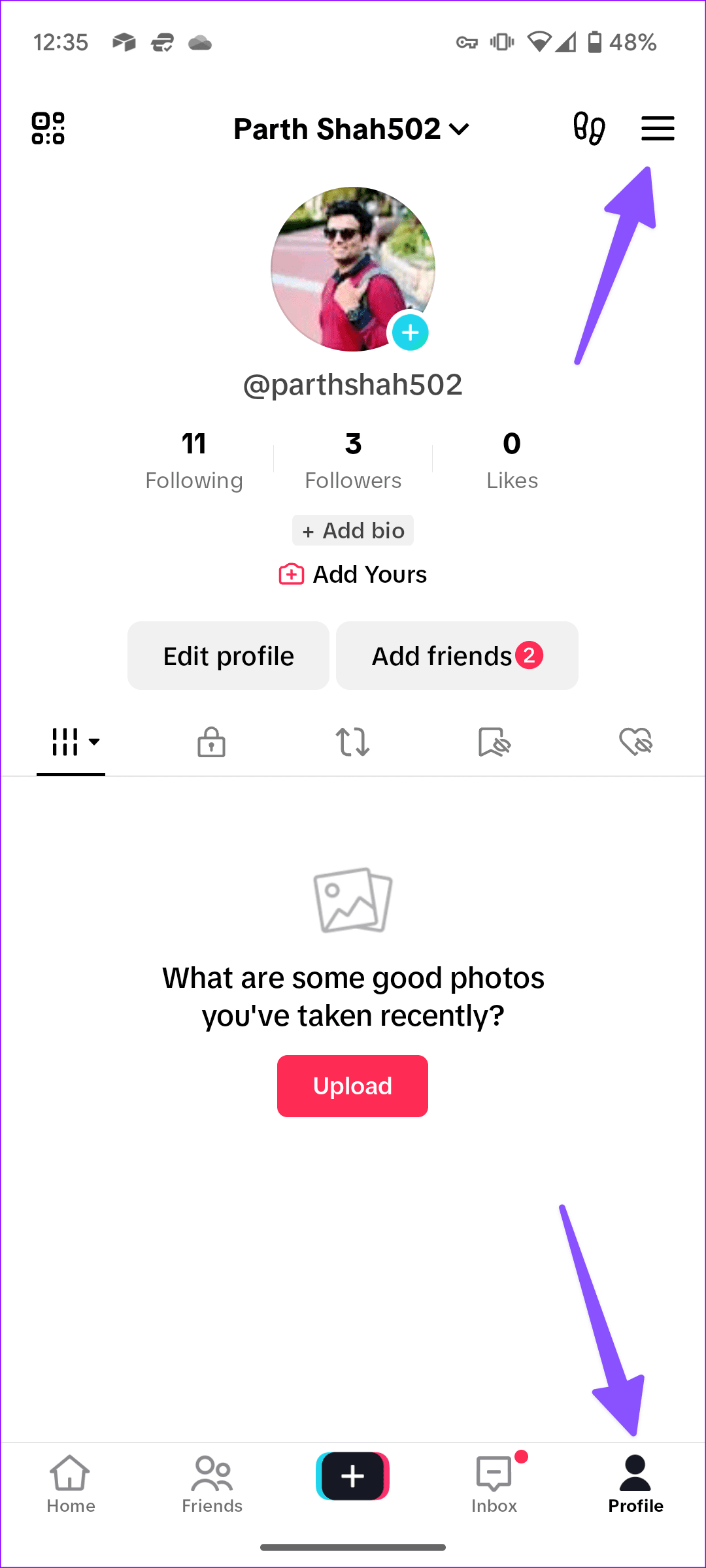706x1568 pixels.
Task: Tap Add bio link
Action: click(x=352, y=531)
